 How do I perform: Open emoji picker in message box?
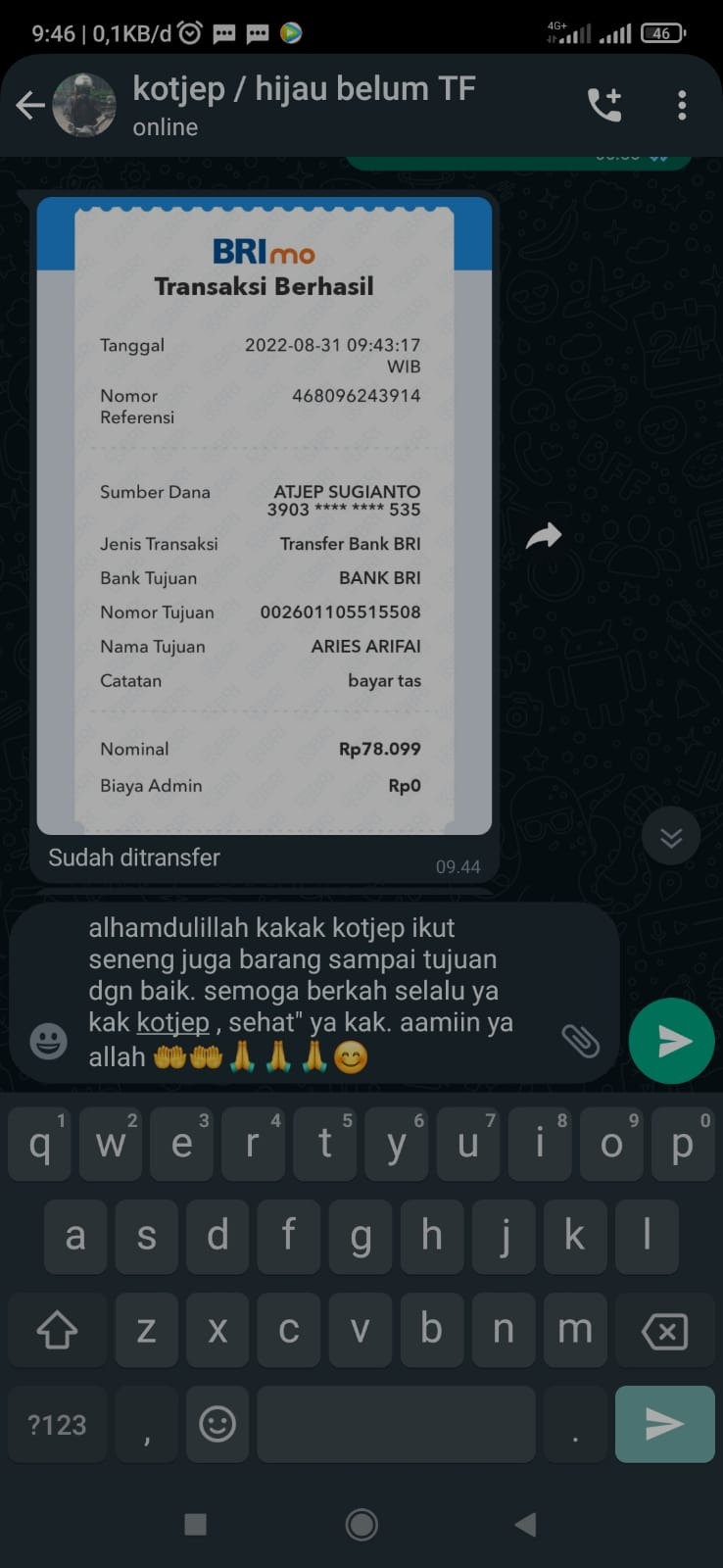pos(48,1041)
